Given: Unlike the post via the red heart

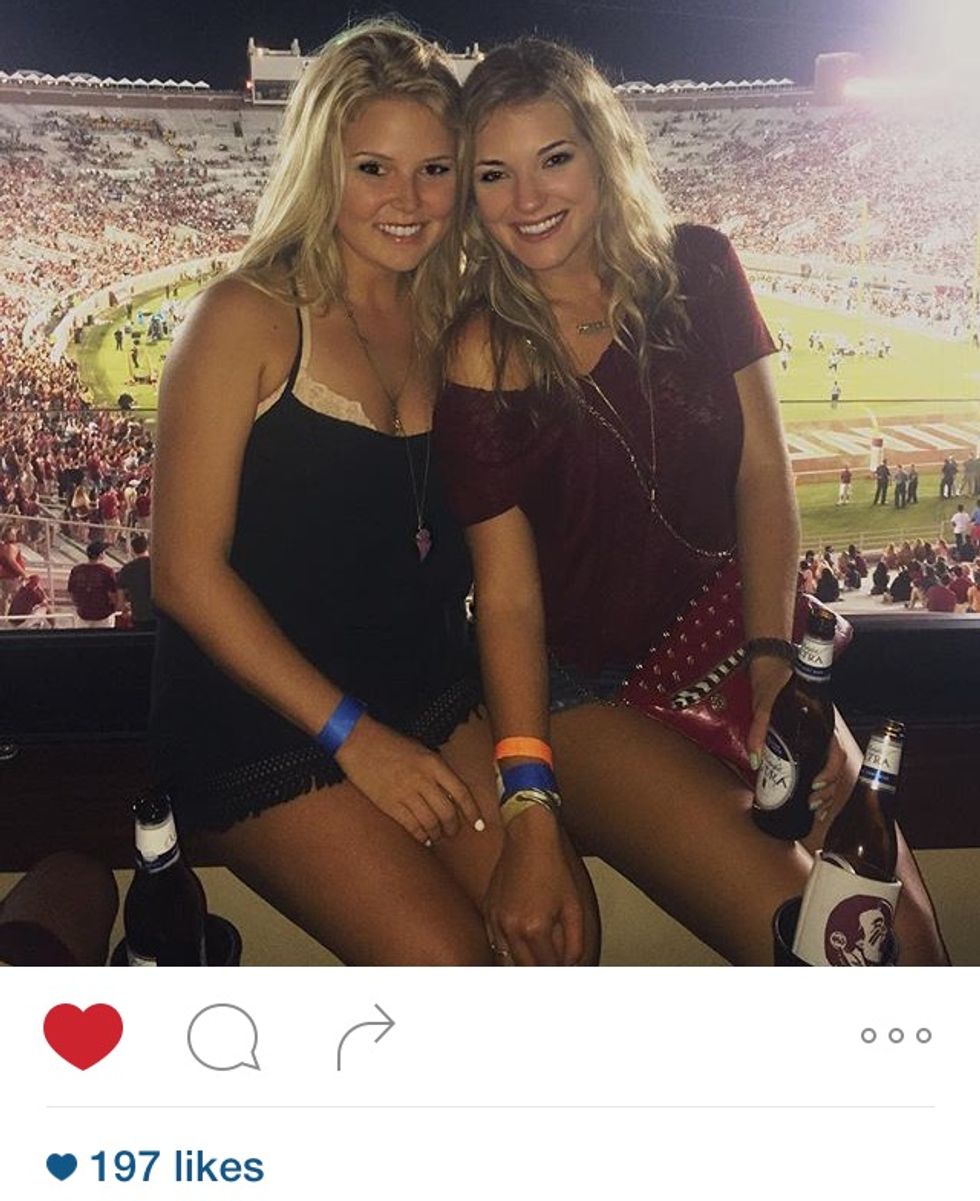Looking at the screenshot, I should pos(83,1036).
